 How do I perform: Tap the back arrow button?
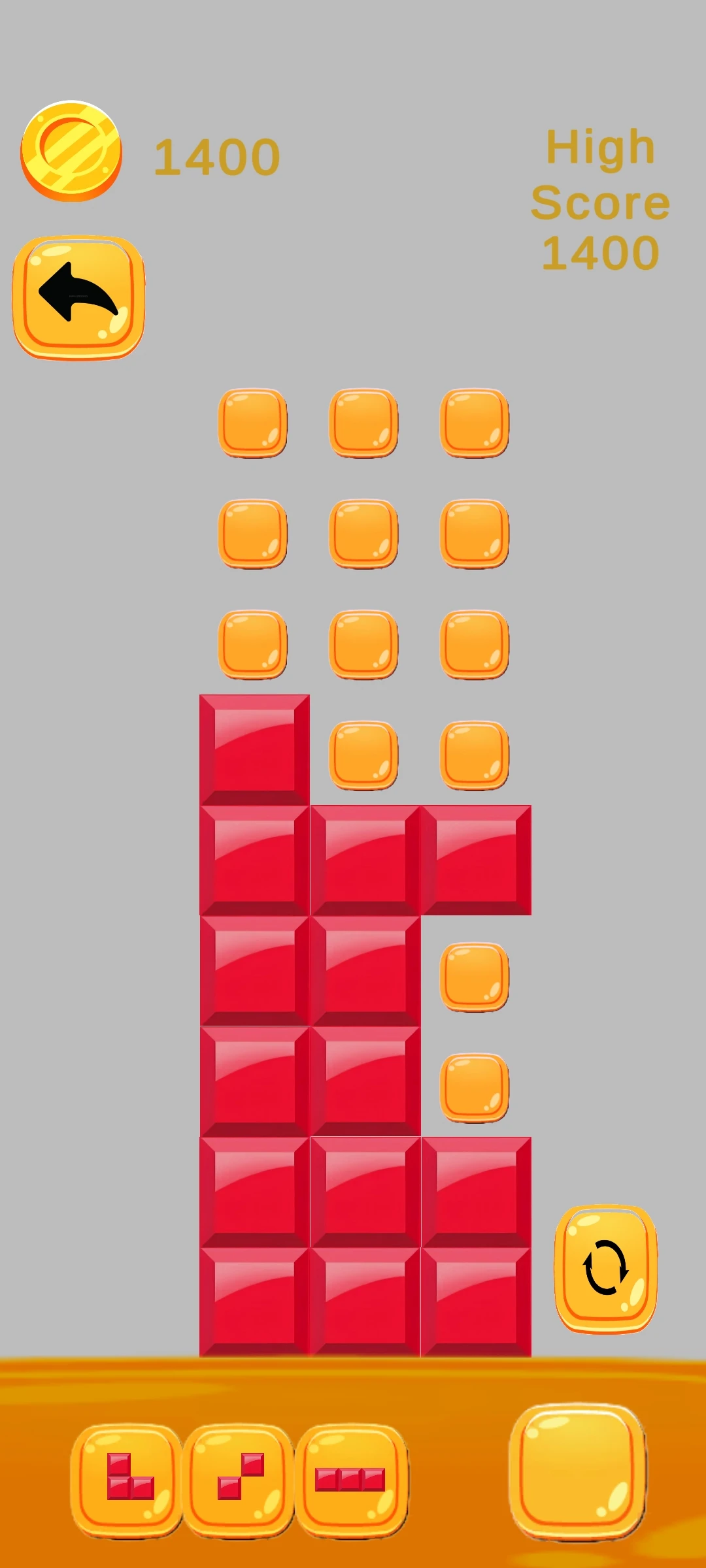coord(78,295)
